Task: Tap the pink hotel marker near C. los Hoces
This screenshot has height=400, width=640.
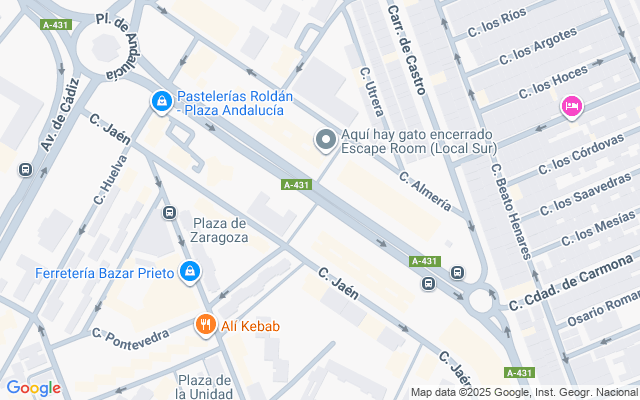Action: pos(571,106)
